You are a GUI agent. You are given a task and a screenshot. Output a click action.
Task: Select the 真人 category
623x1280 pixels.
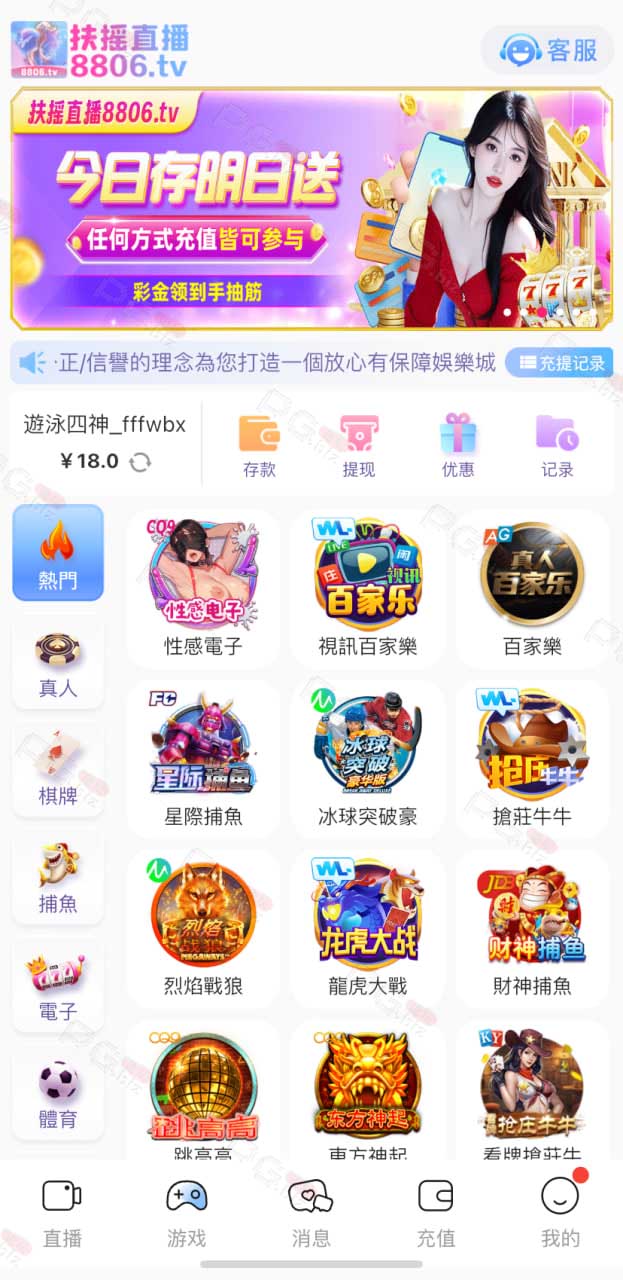tap(58, 664)
